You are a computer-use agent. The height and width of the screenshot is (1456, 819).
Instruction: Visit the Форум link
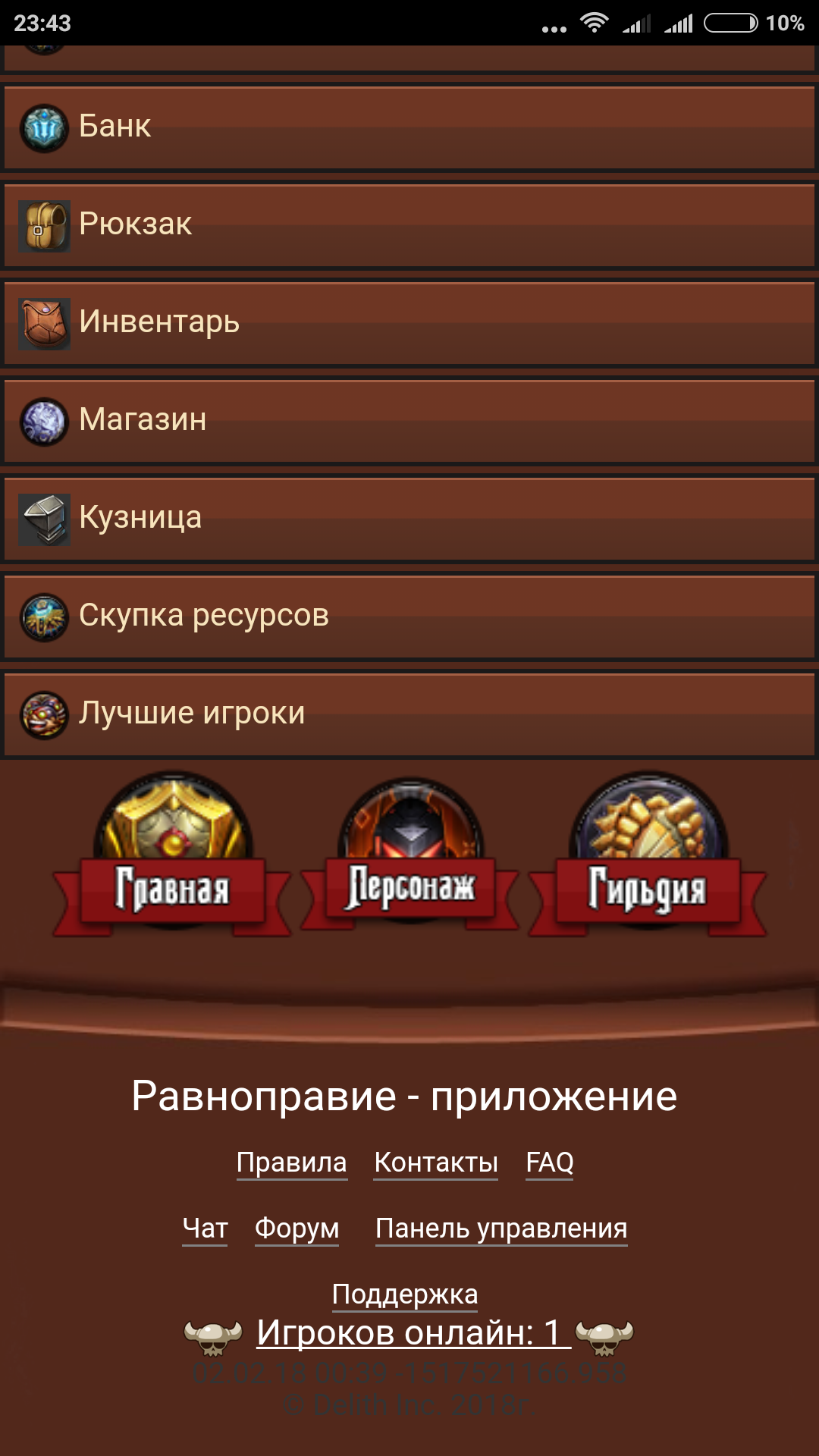pos(297,1228)
